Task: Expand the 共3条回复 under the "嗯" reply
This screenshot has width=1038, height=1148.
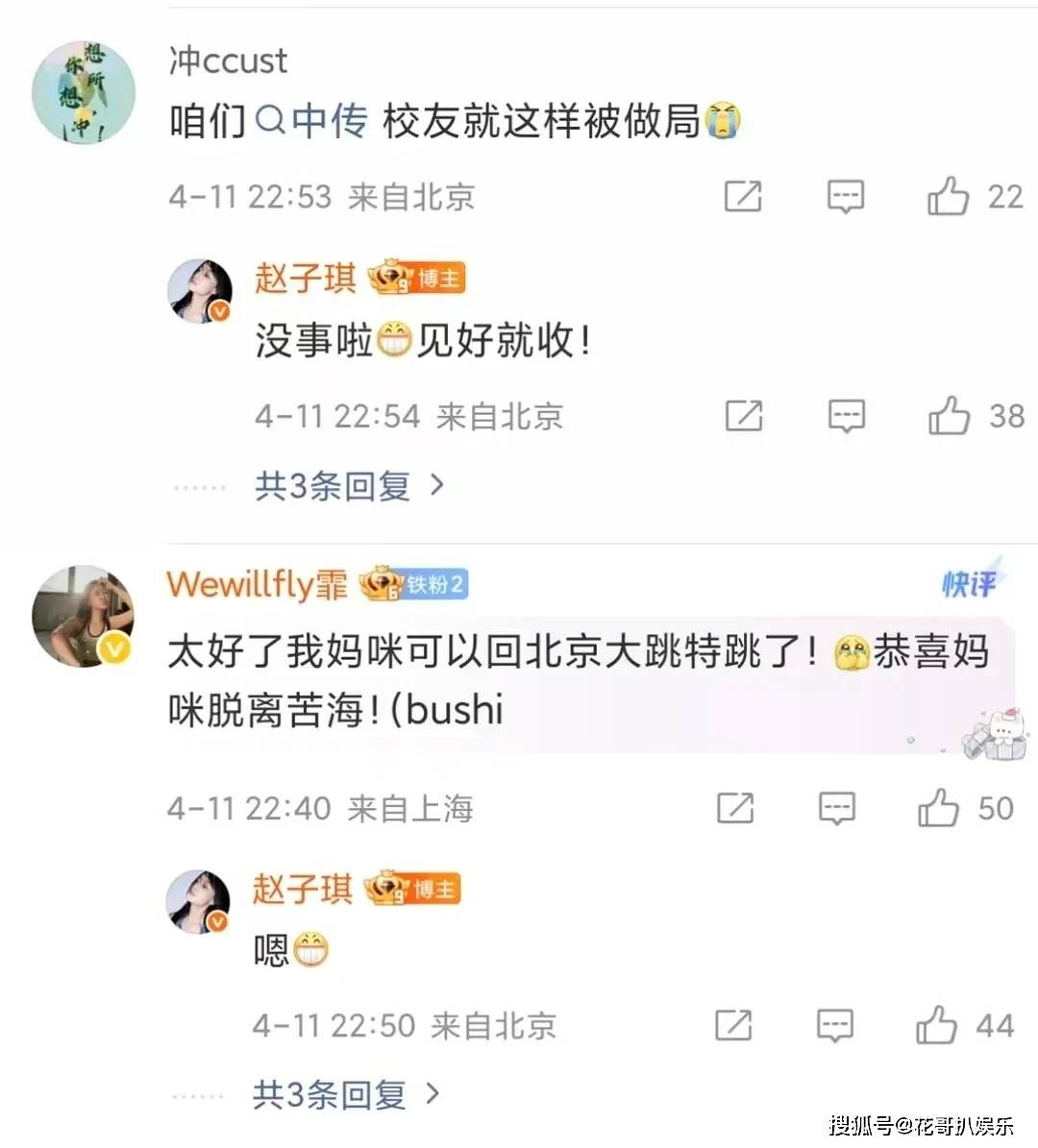Action: tap(345, 1094)
